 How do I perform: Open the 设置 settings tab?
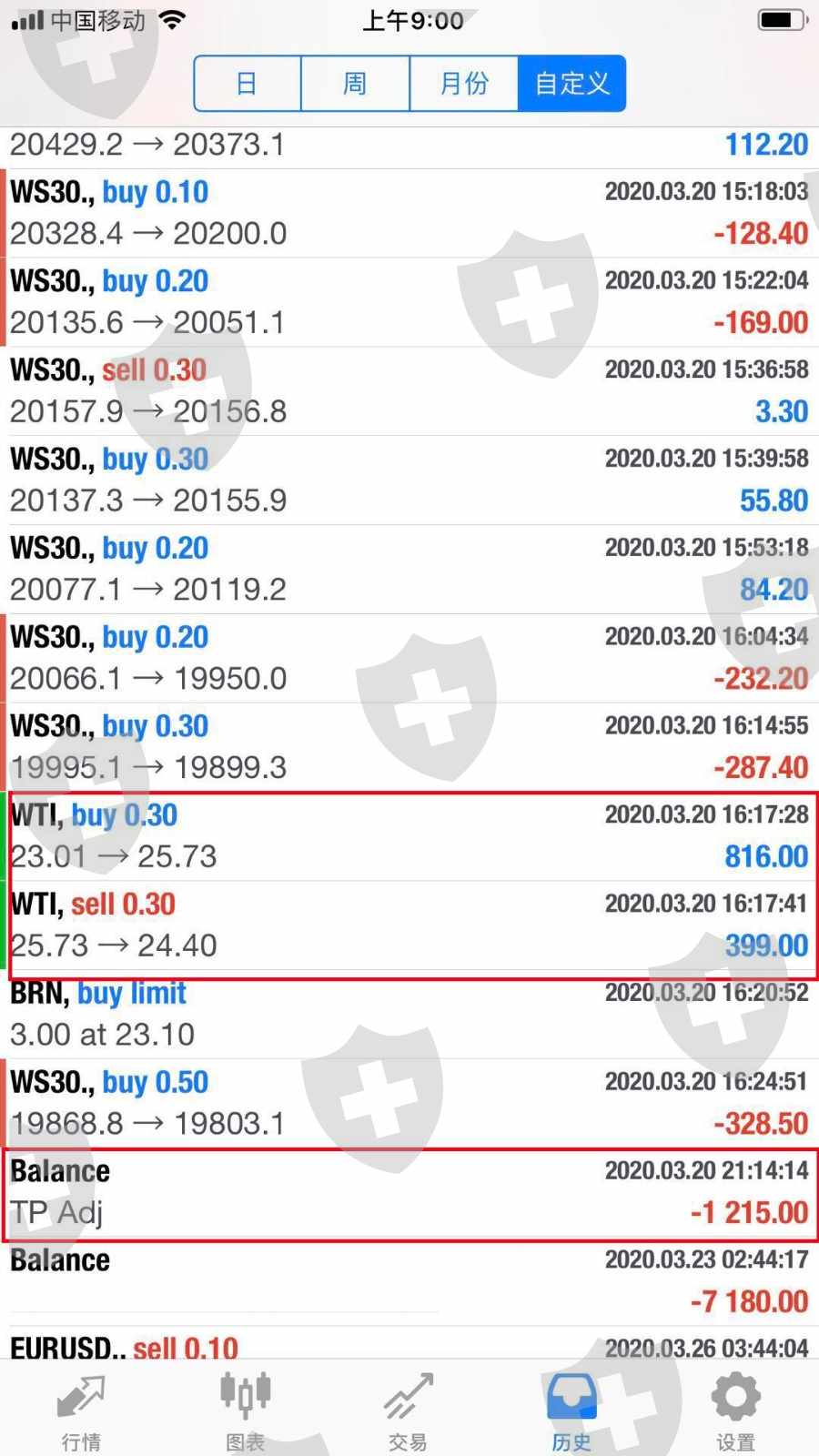pos(735,1410)
